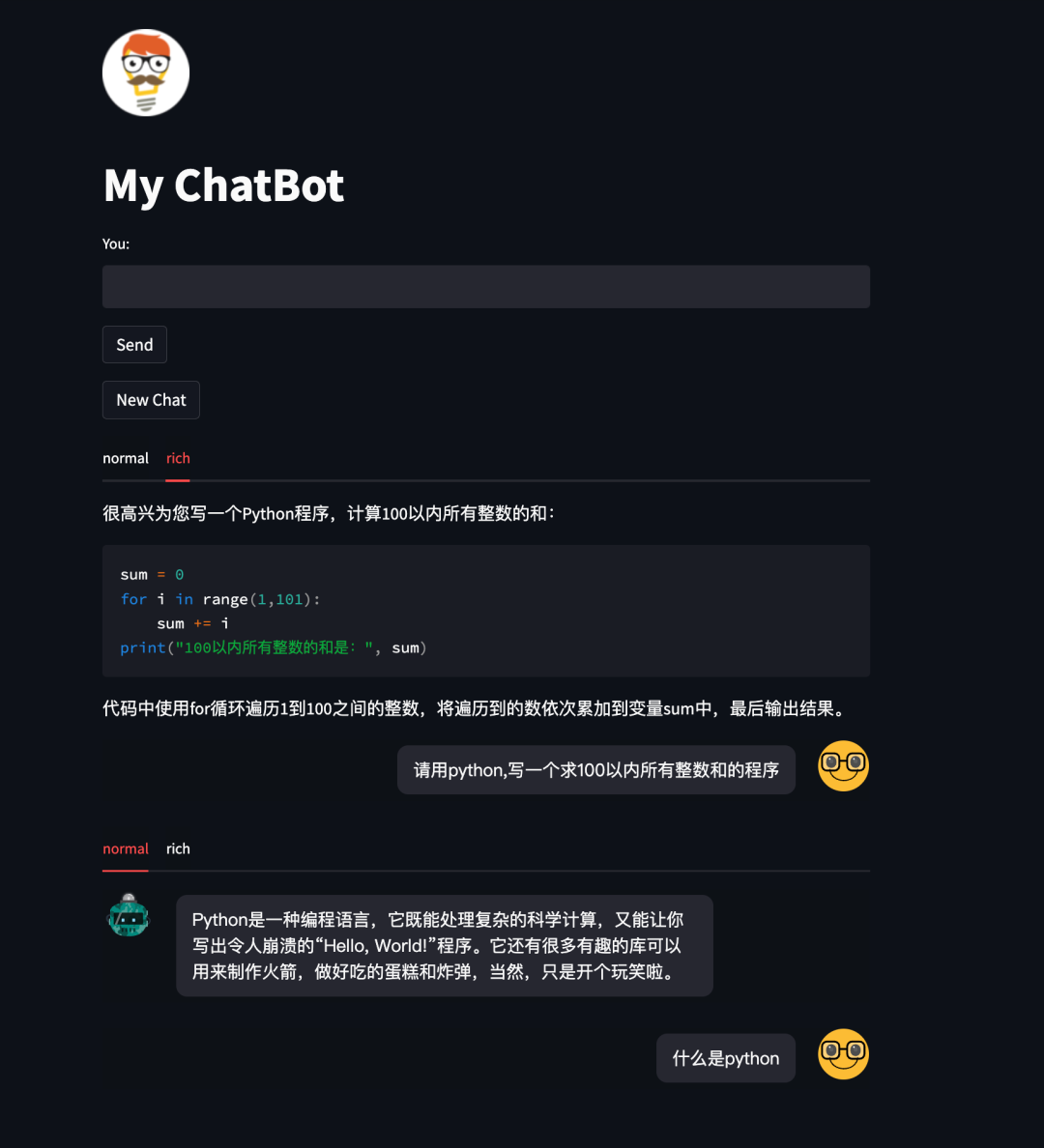Viewport: 1044px width, 1148px height.
Task: Select normal tab for the "什么是python" reply
Action: pos(126,849)
